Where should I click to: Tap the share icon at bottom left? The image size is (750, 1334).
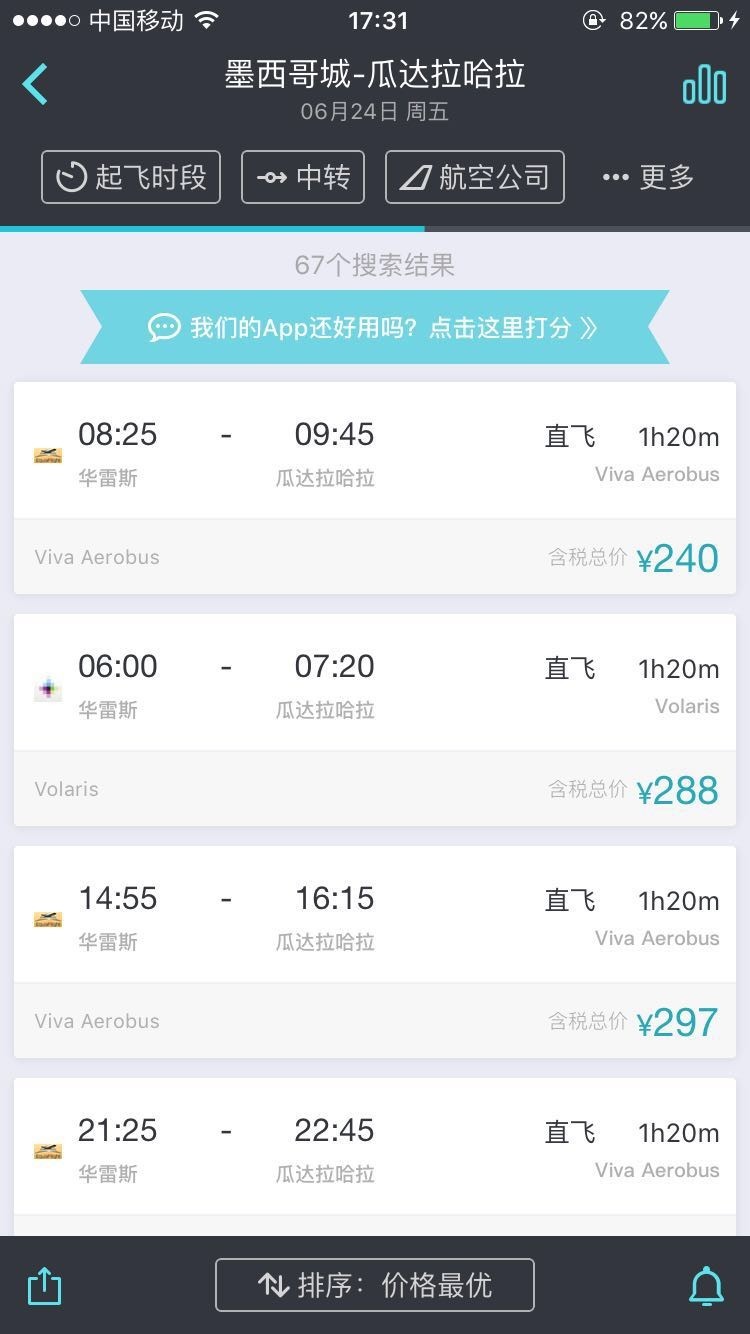pos(45,1285)
